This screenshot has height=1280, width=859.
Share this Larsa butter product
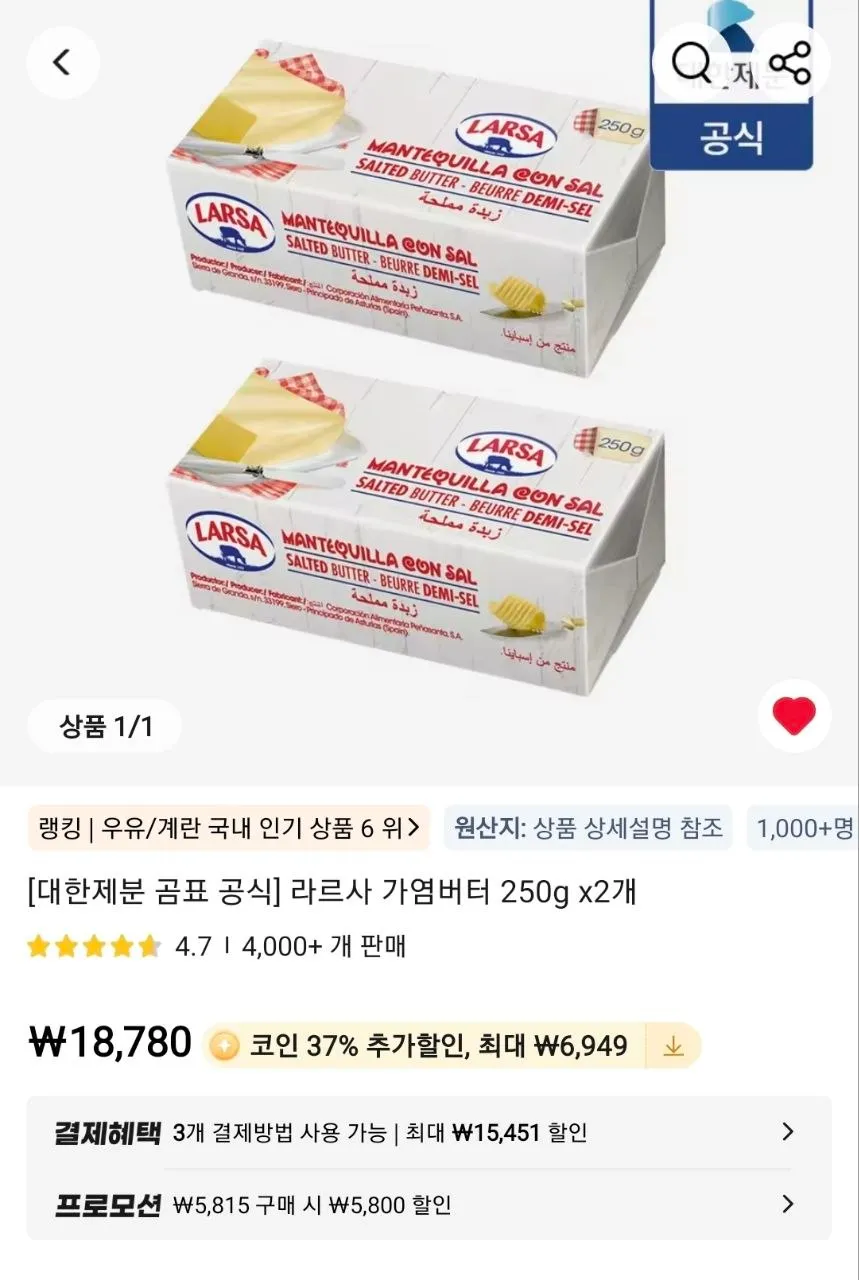point(790,63)
